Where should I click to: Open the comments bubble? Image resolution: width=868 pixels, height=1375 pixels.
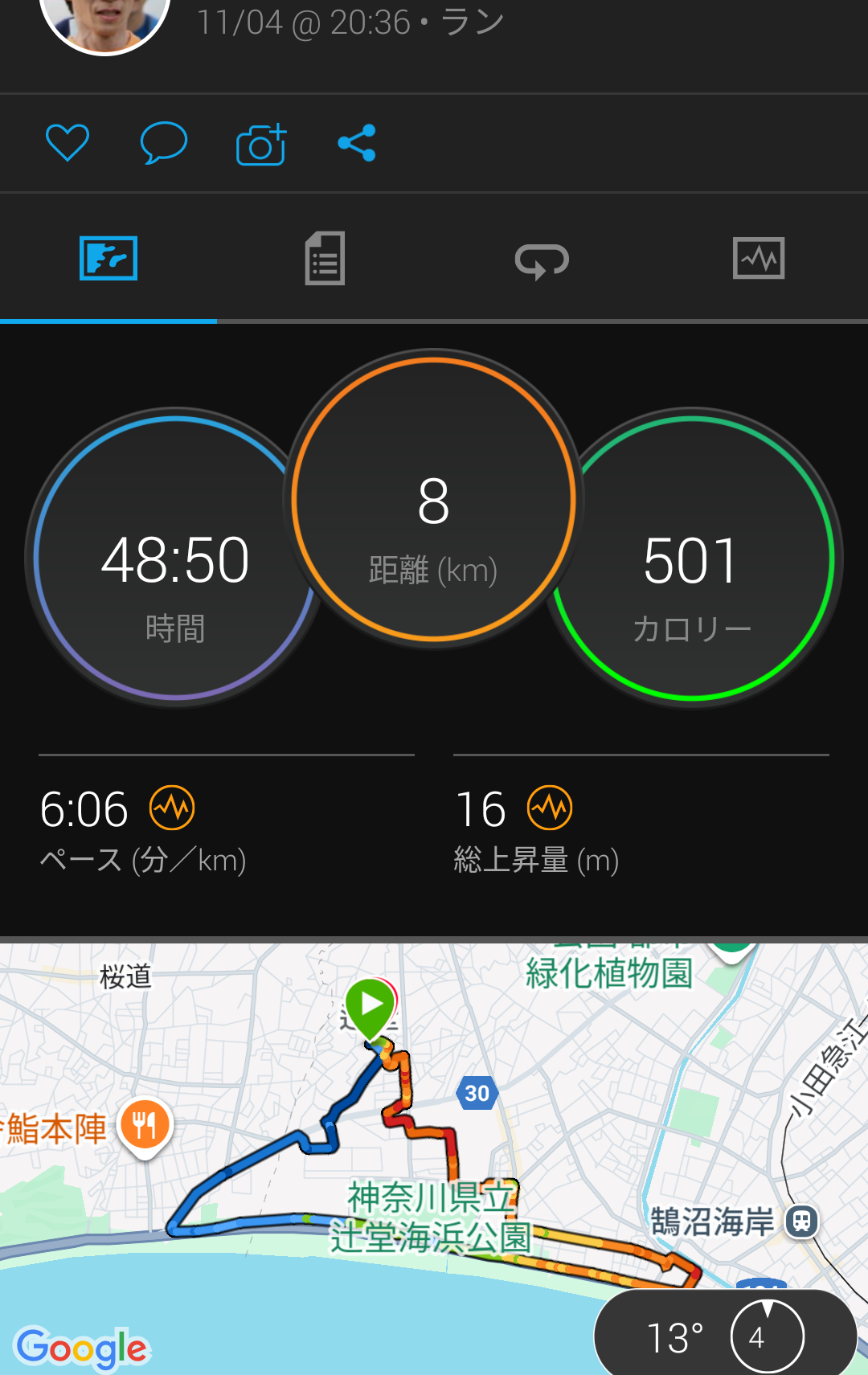click(164, 143)
